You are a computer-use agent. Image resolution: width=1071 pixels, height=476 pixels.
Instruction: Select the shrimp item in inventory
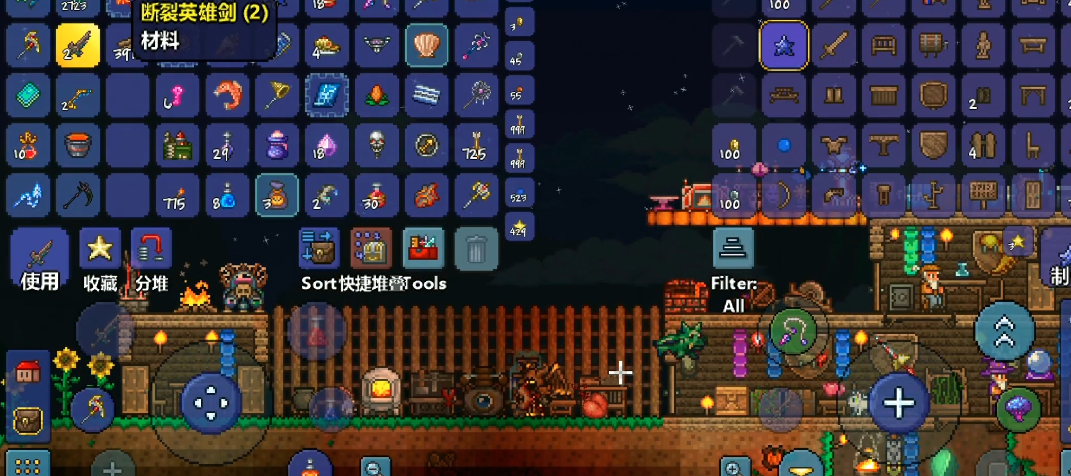(x=227, y=96)
